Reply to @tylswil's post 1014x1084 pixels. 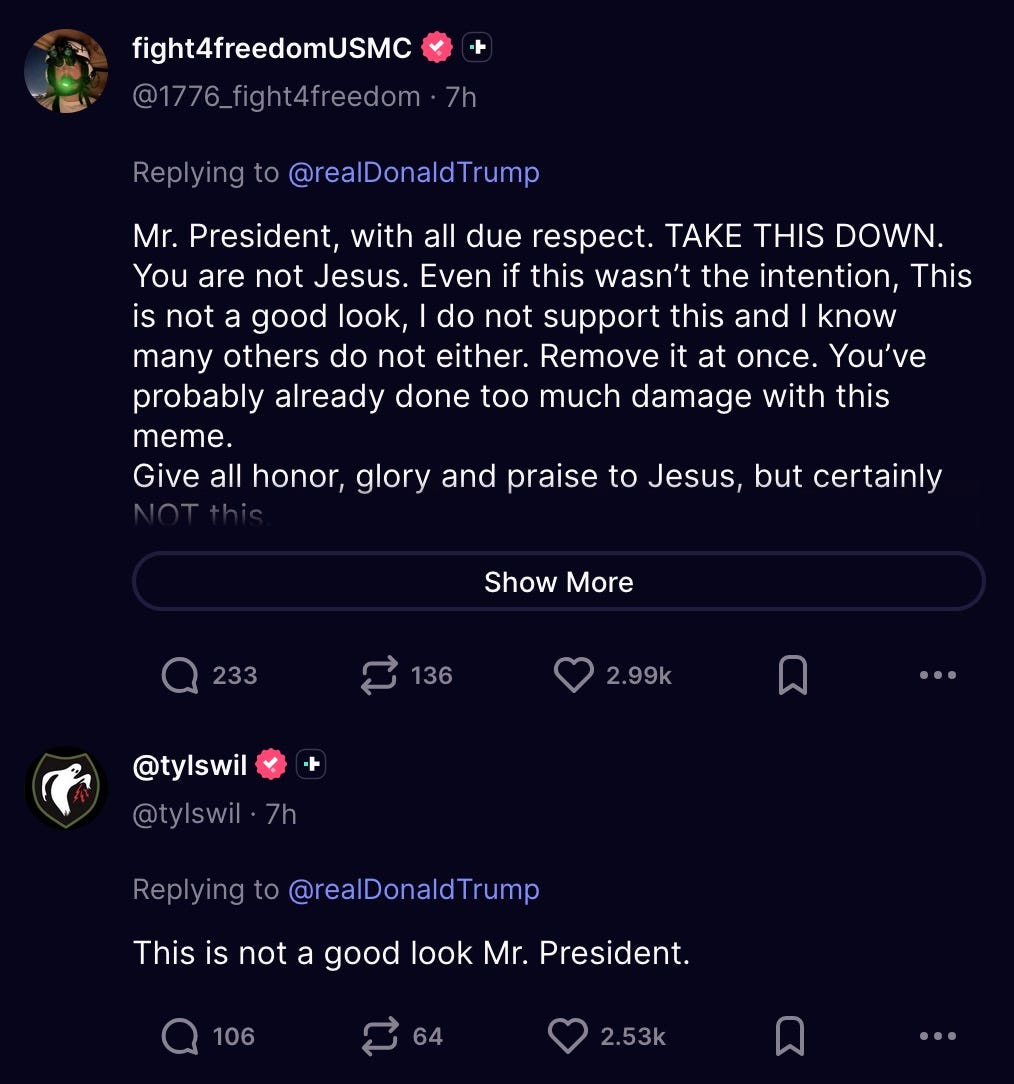tap(180, 1036)
